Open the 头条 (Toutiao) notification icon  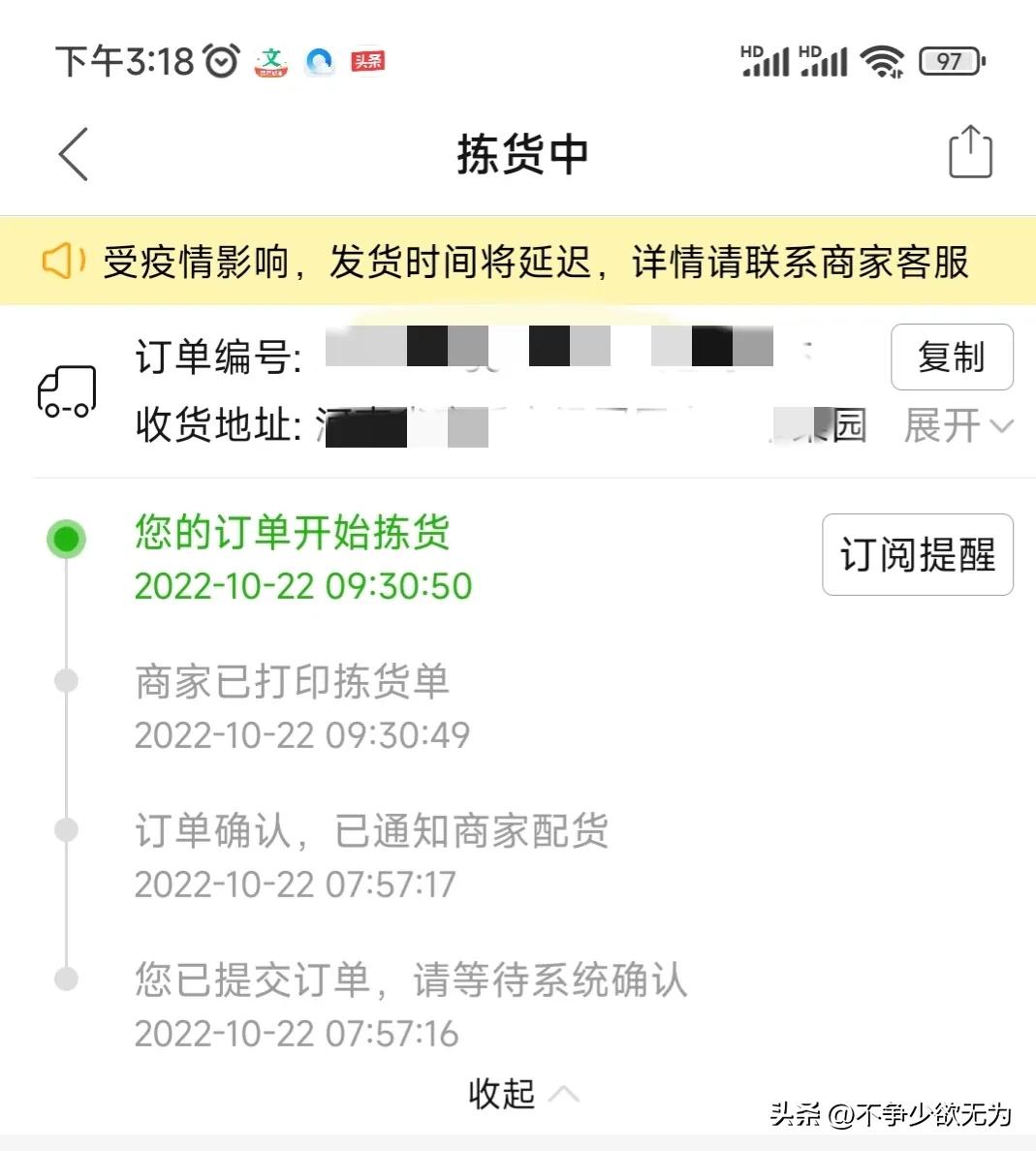pyautogui.click(x=366, y=60)
